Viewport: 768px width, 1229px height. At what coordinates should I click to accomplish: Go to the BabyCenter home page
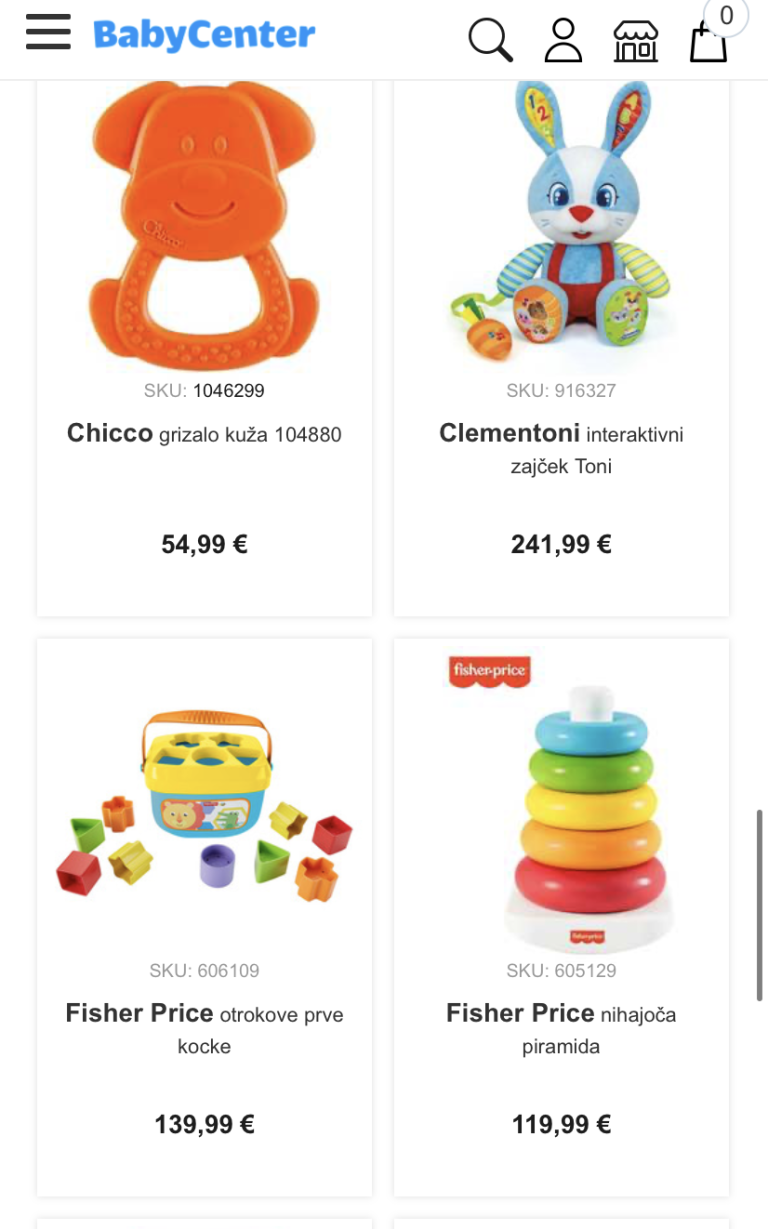[x=204, y=35]
